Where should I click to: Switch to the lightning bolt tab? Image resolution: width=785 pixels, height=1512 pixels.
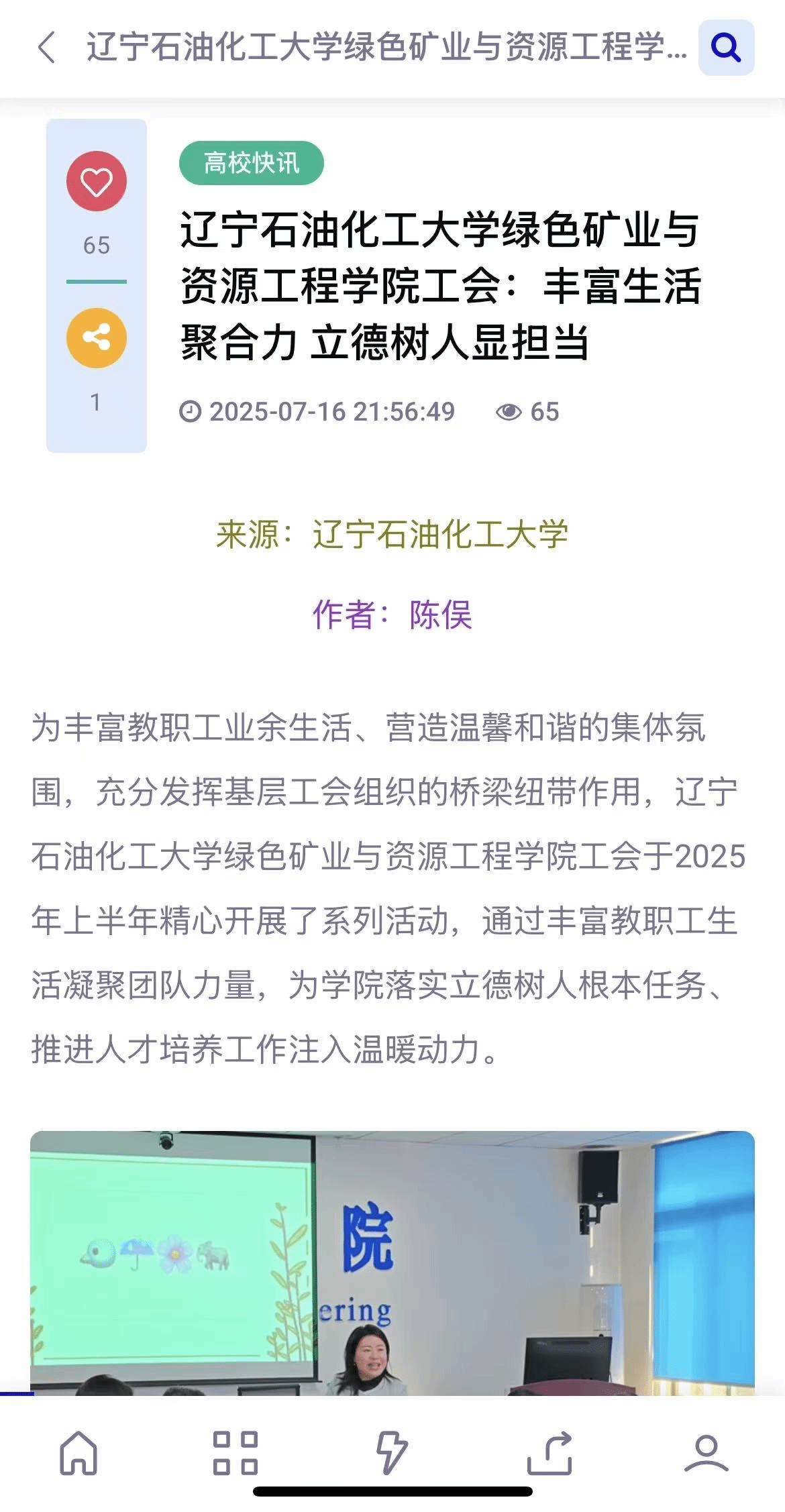coord(392,1452)
